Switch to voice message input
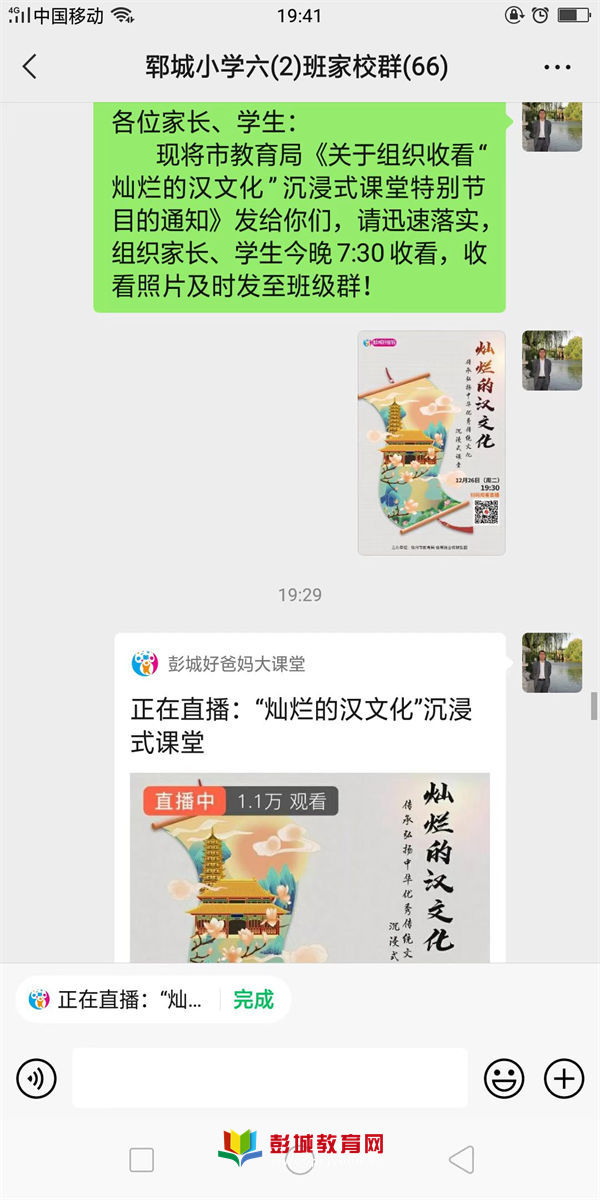 point(37,1078)
